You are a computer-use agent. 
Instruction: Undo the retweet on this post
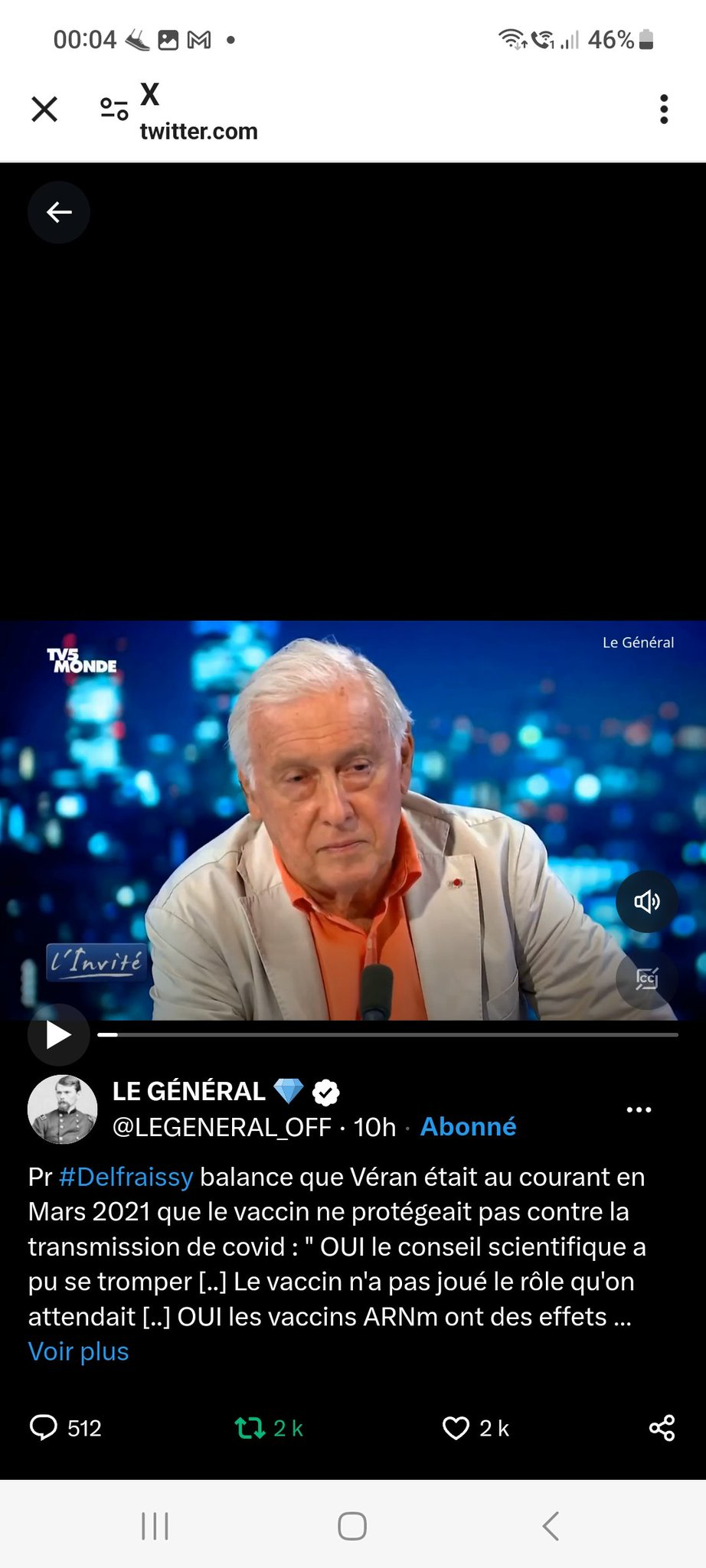pos(250,1428)
